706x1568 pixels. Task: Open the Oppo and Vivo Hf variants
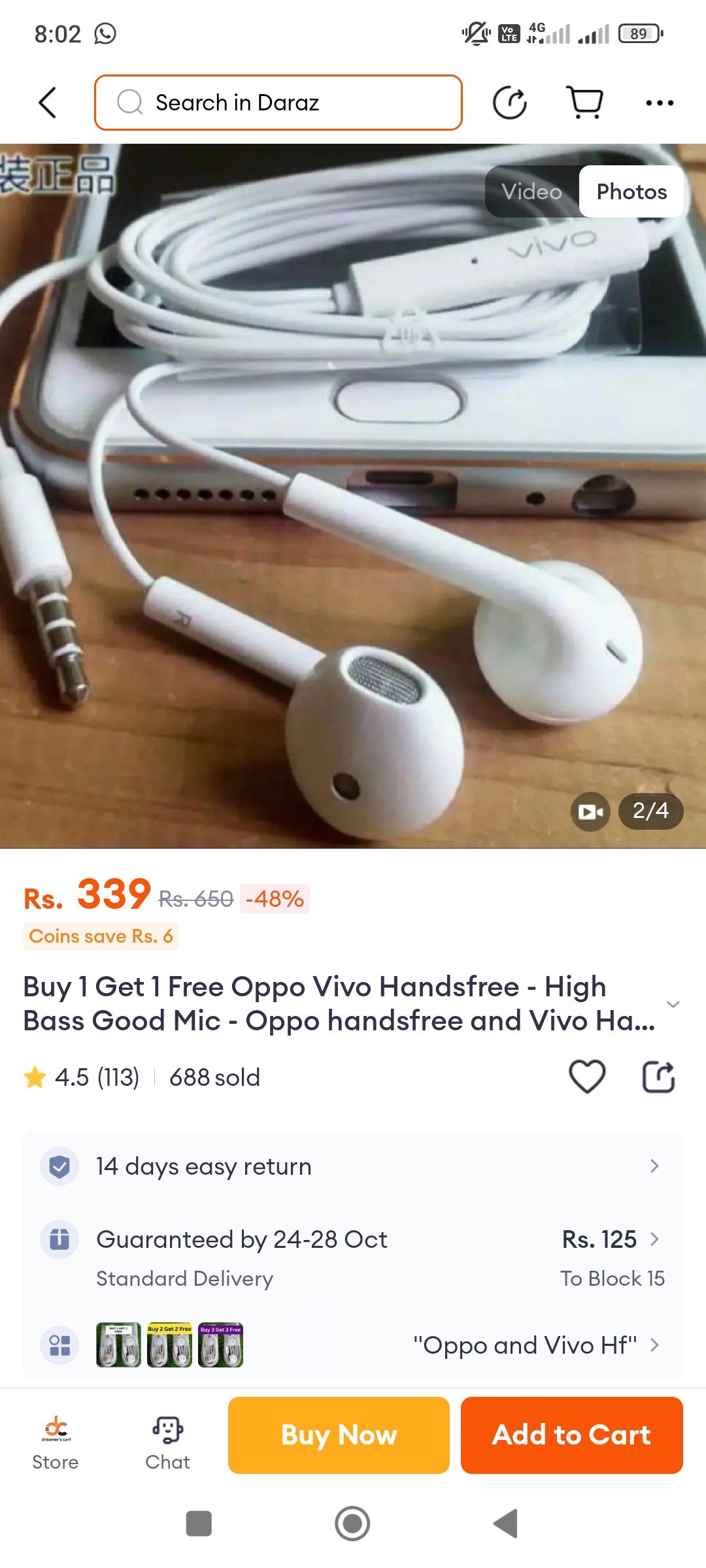[x=353, y=1345]
